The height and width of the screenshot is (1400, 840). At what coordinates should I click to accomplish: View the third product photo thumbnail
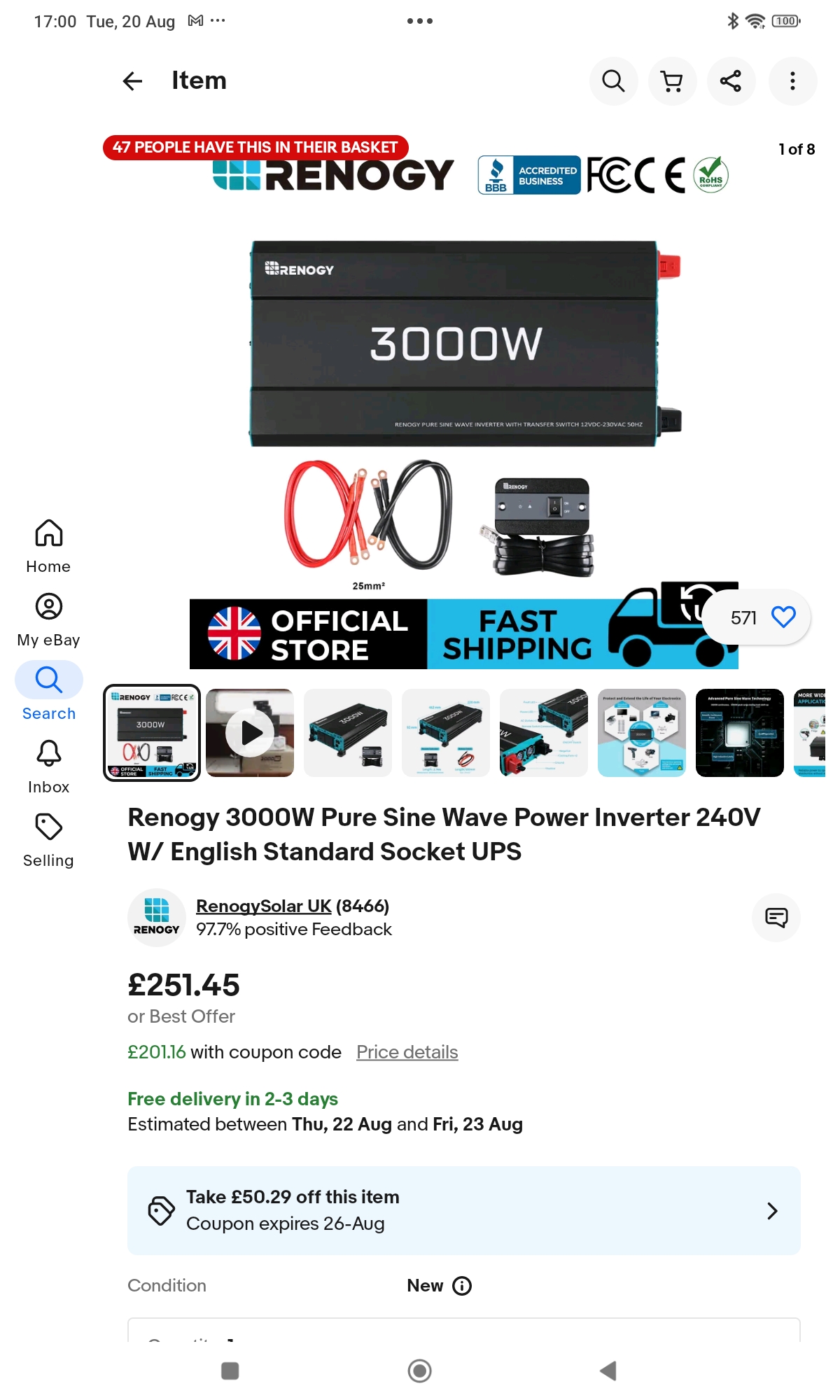pos(348,733)
